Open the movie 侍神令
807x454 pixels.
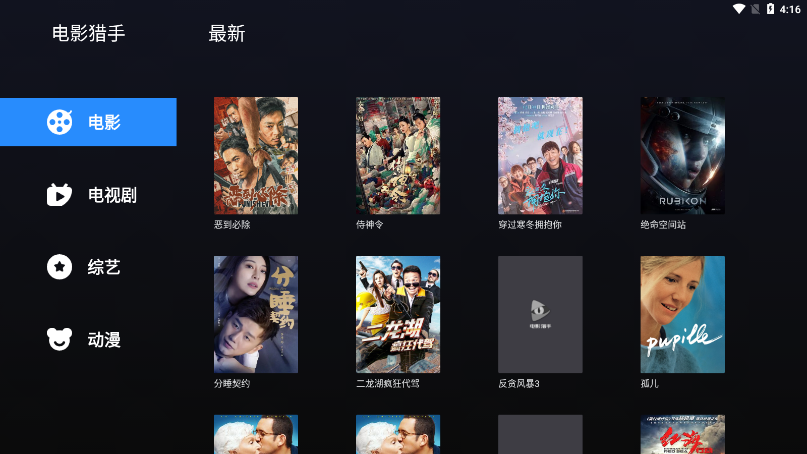[x=398, y=156]
